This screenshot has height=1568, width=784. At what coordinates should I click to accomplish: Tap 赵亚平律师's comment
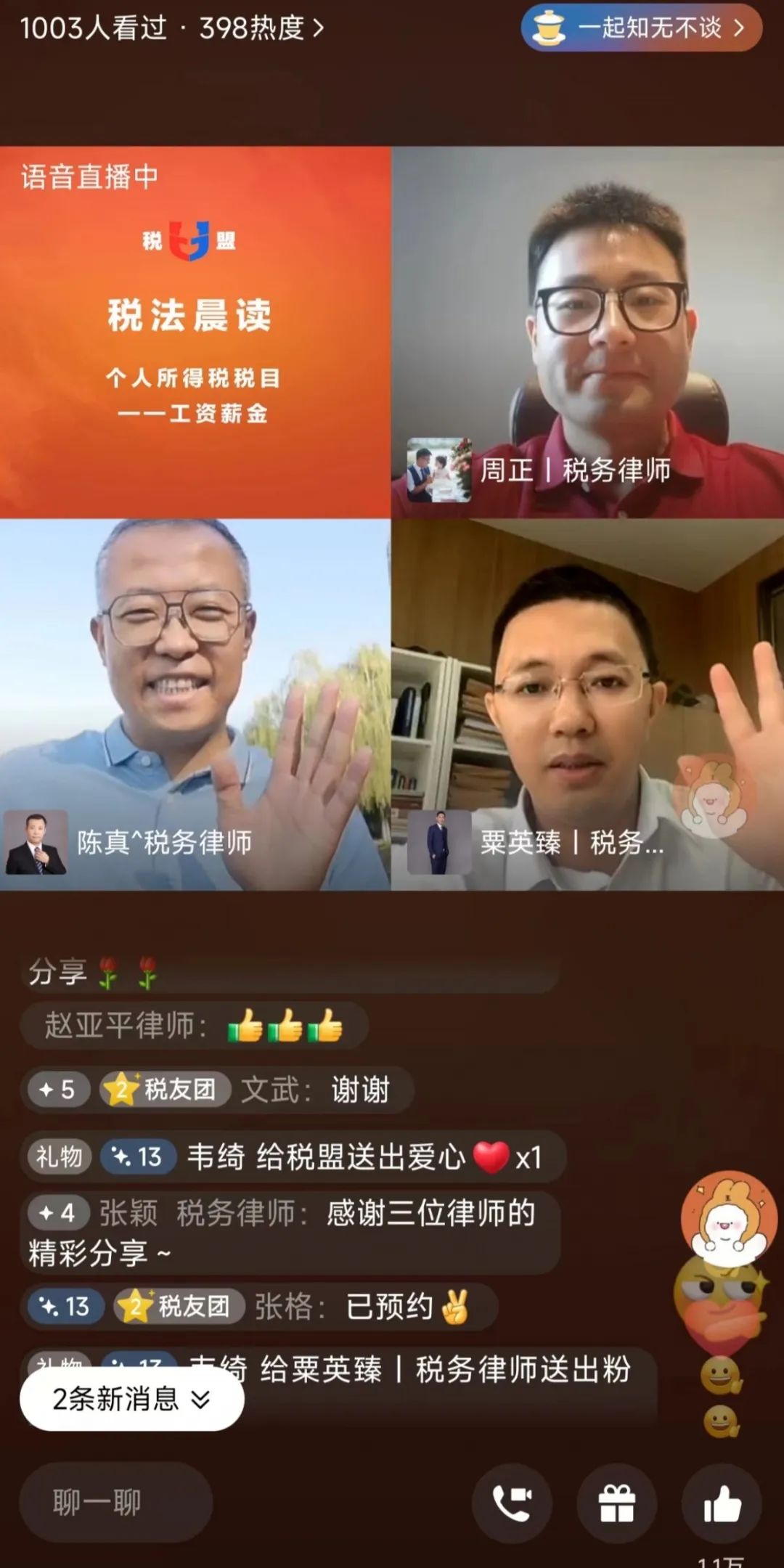tap(195, 1026)
